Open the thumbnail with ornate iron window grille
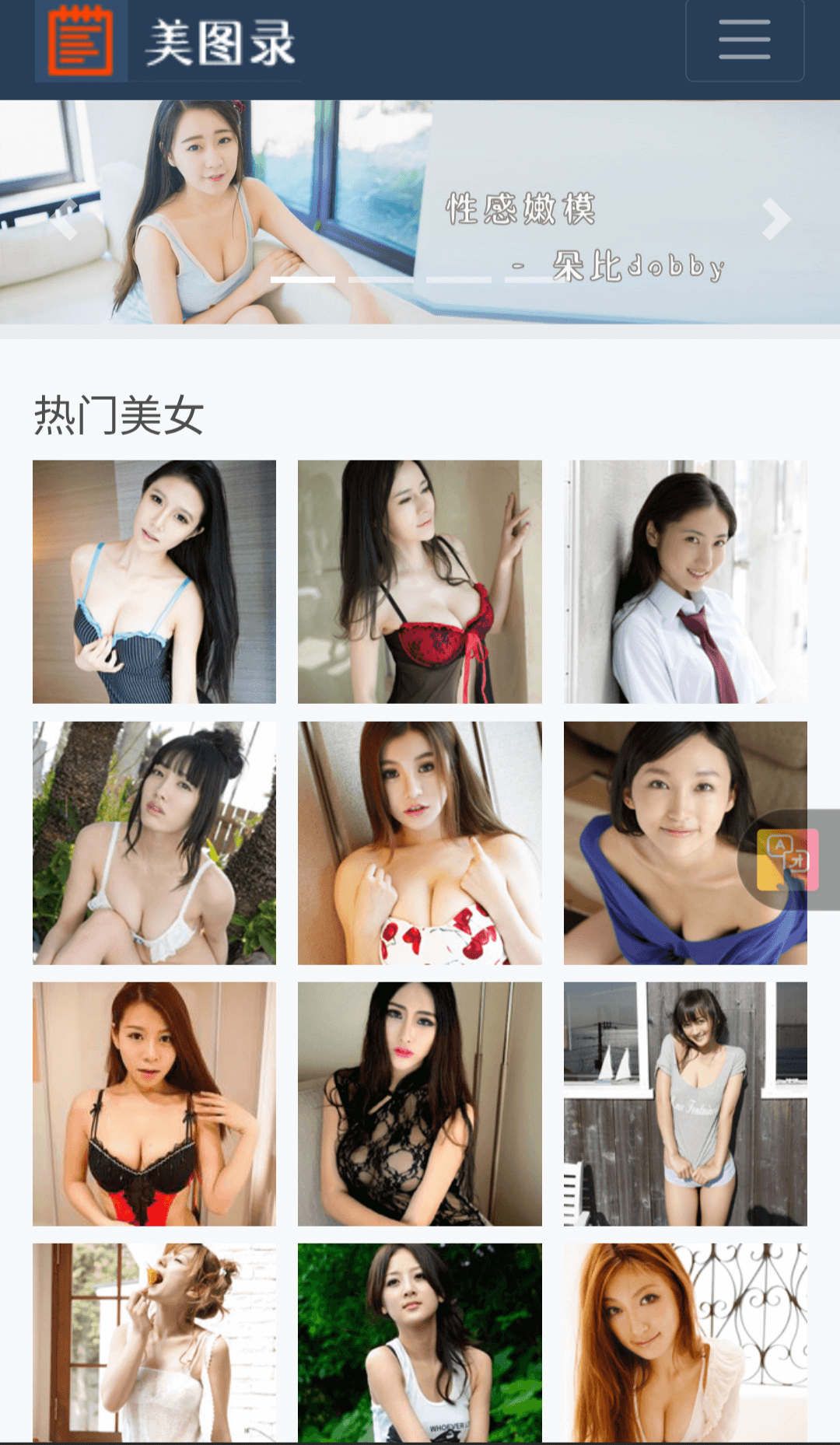 pos(685,1342)
